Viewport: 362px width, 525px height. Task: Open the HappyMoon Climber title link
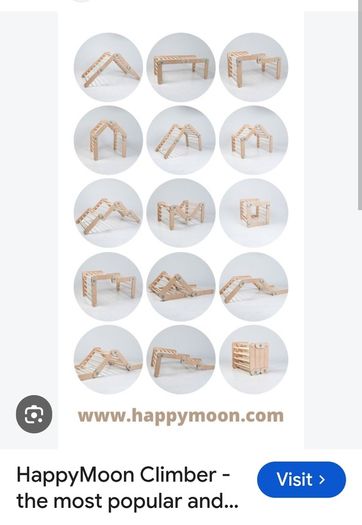click(127, 488)
